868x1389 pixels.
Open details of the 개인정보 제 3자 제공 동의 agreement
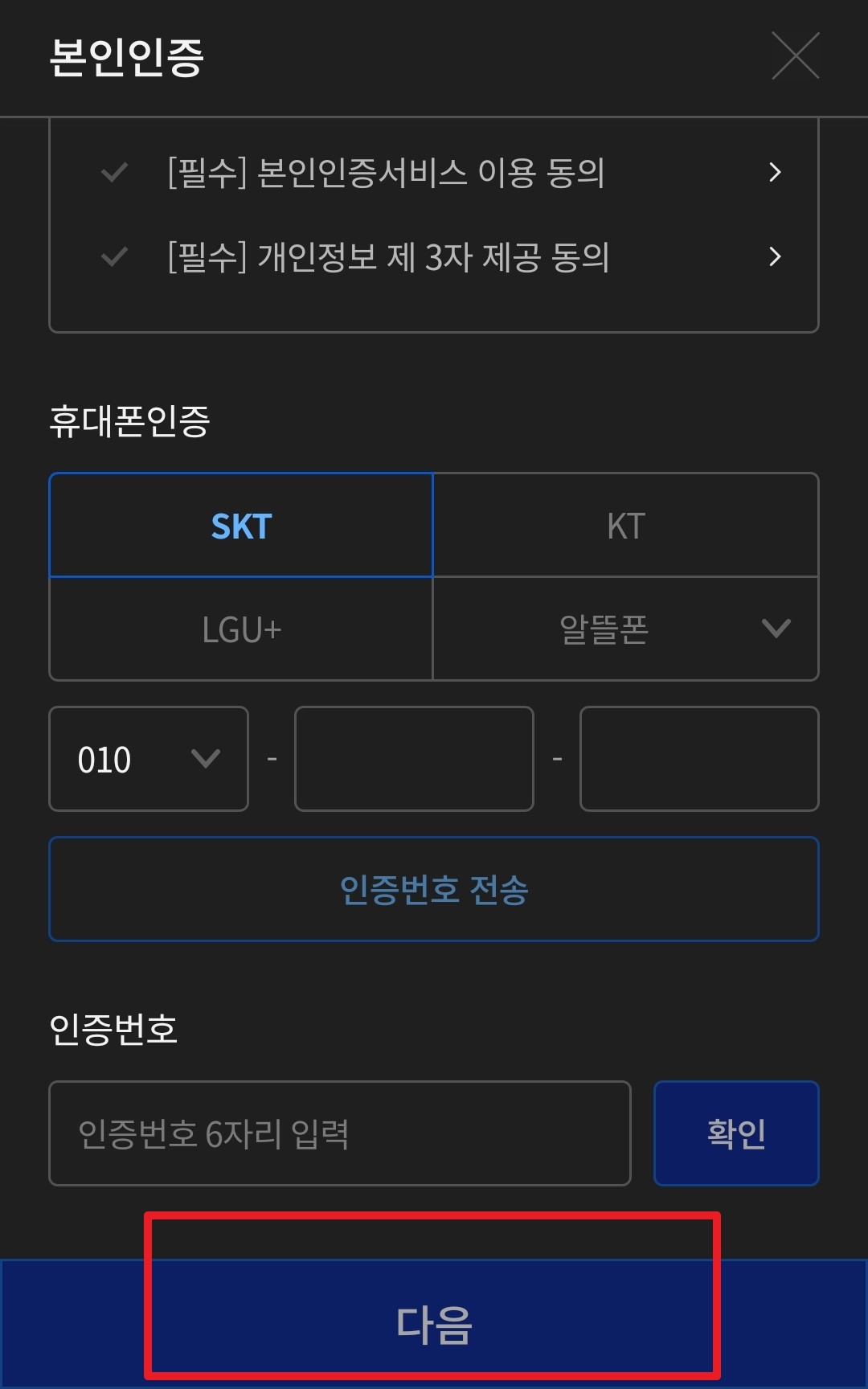776,256
